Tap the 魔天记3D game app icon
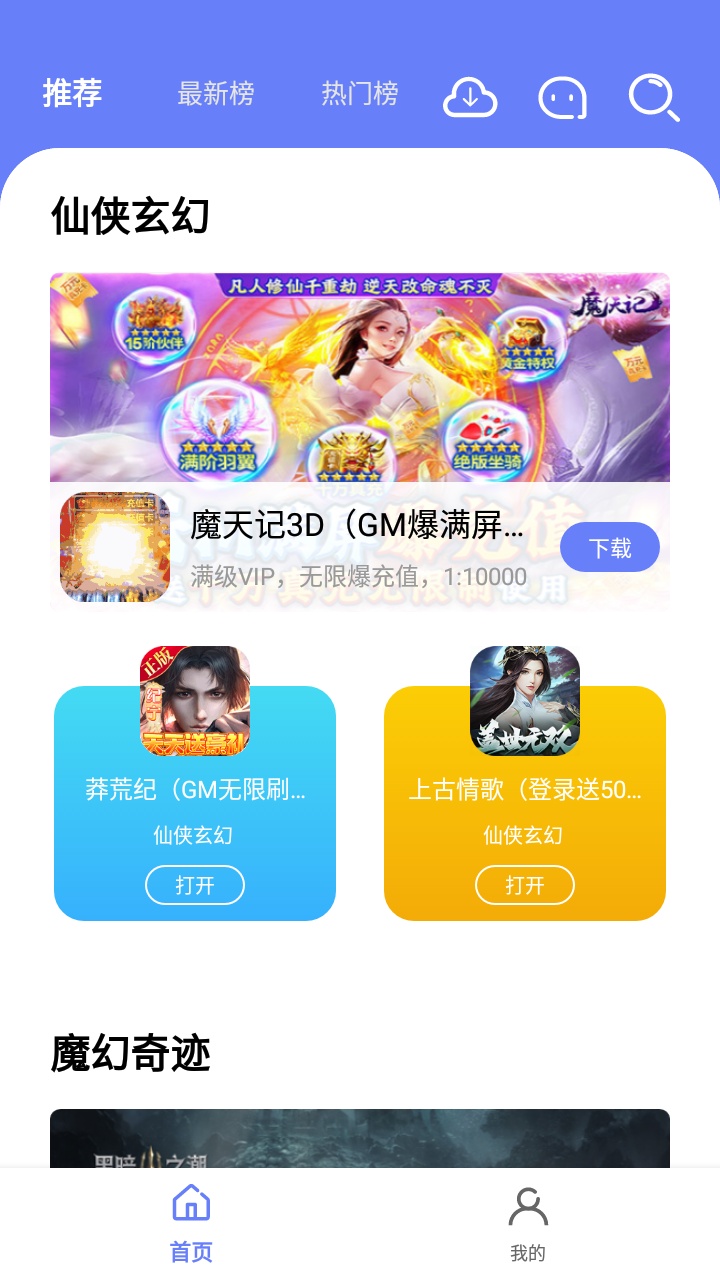The image size is (720, 1280). click(113, 546)
